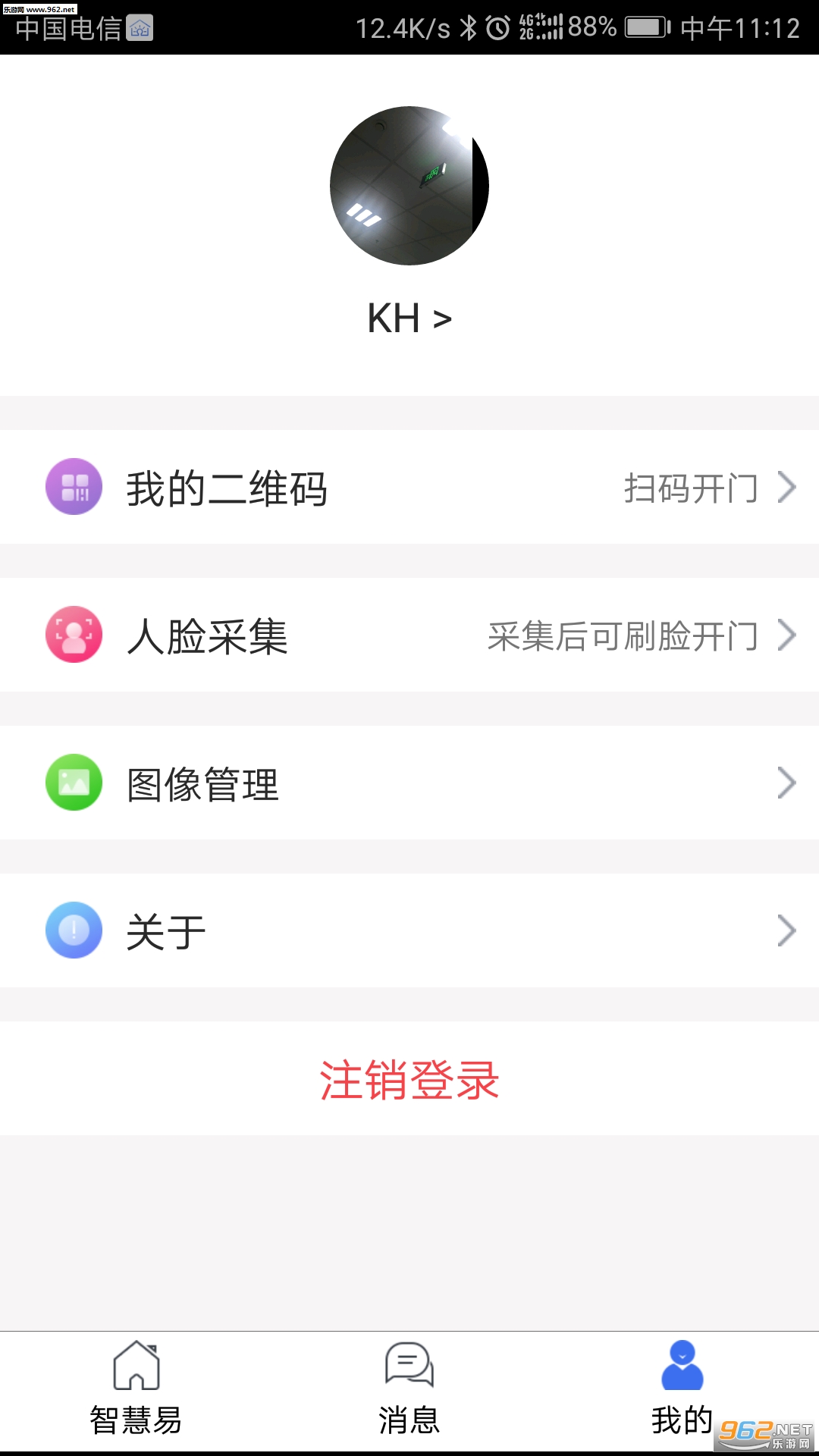Open the KH profile details
This screenshot has width=819, height=1456.
pos(409,318)
